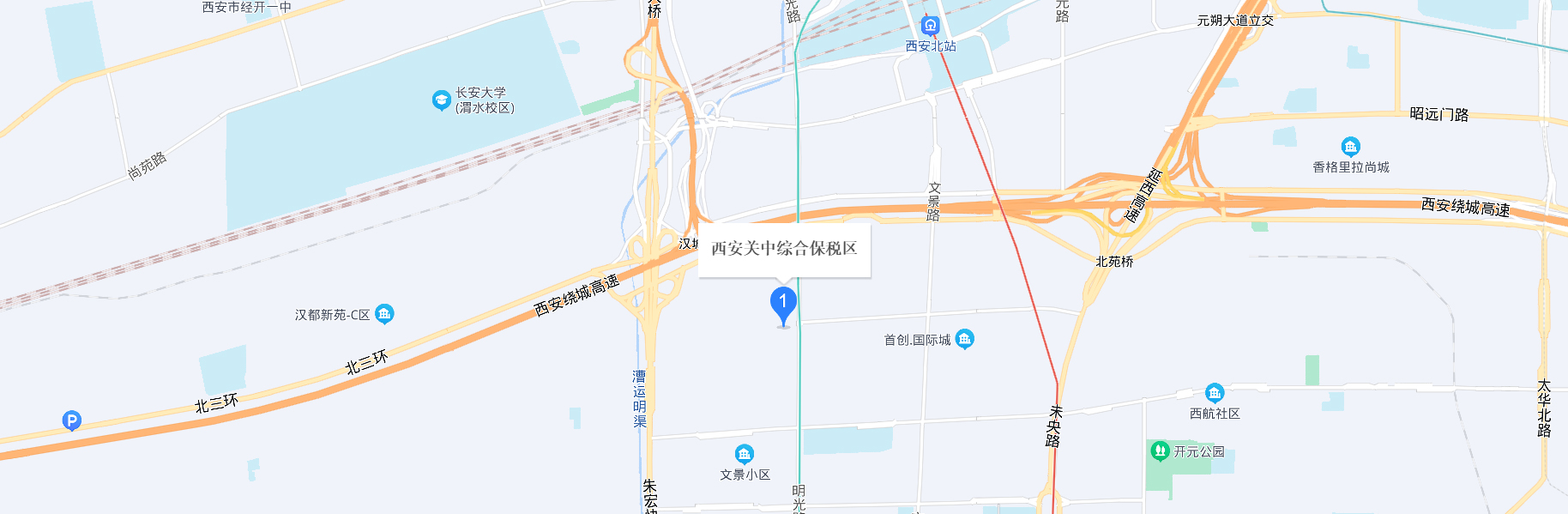1568x514 pixels.
Task: Tap the 香格里拉尚城 place icon
Action: coord(1350,147)
